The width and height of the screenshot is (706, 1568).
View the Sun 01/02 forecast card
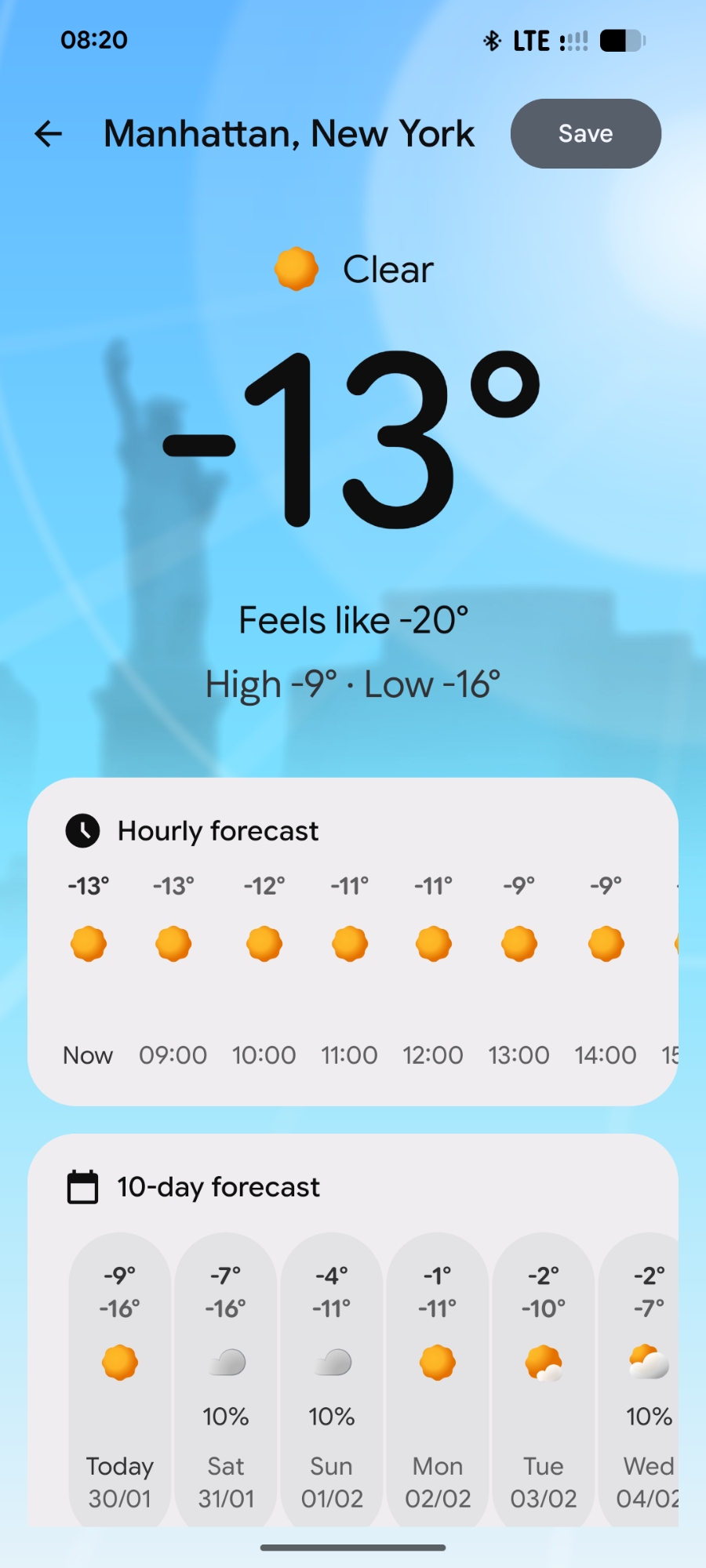coord(332,1380)
